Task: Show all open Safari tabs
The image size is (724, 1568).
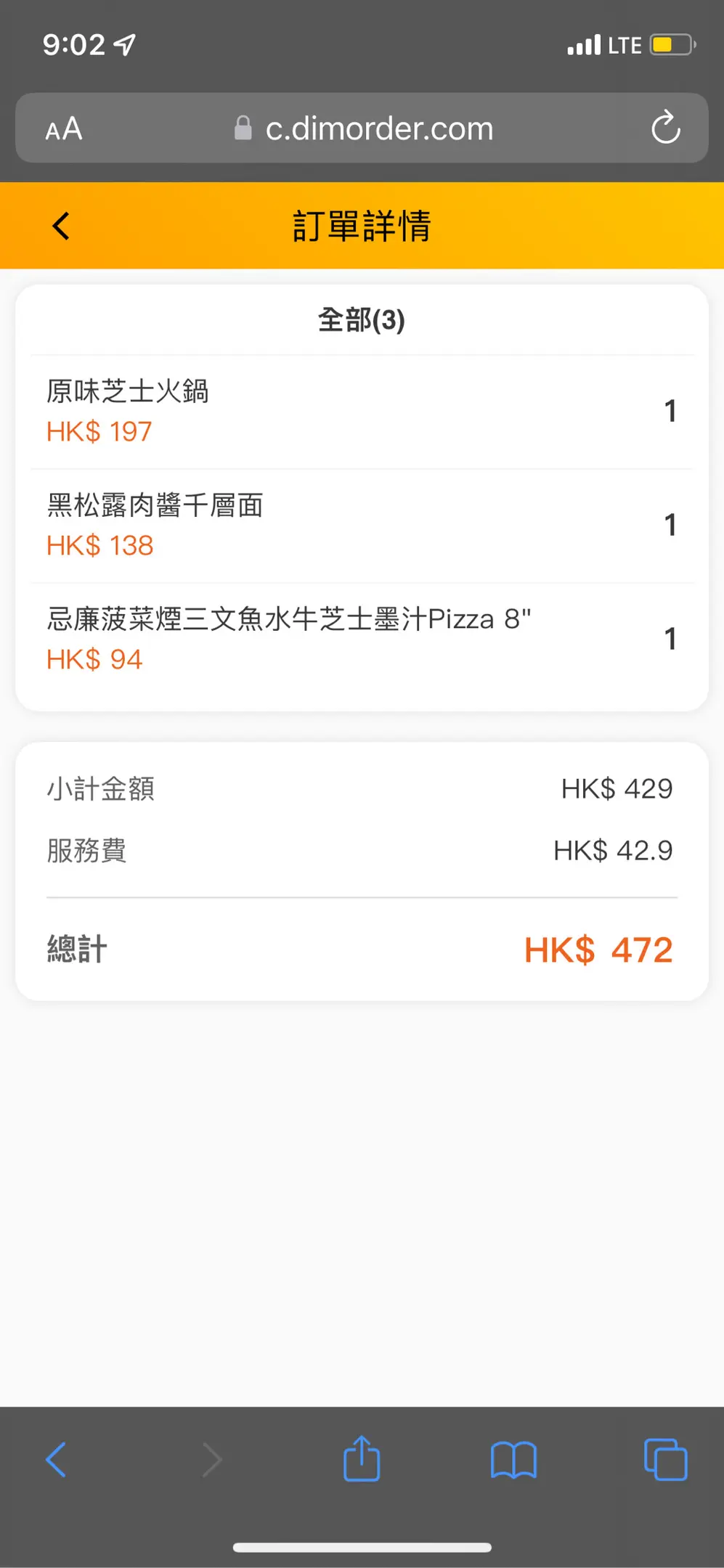Action: pyautogui.click(x=665, y=1460)
